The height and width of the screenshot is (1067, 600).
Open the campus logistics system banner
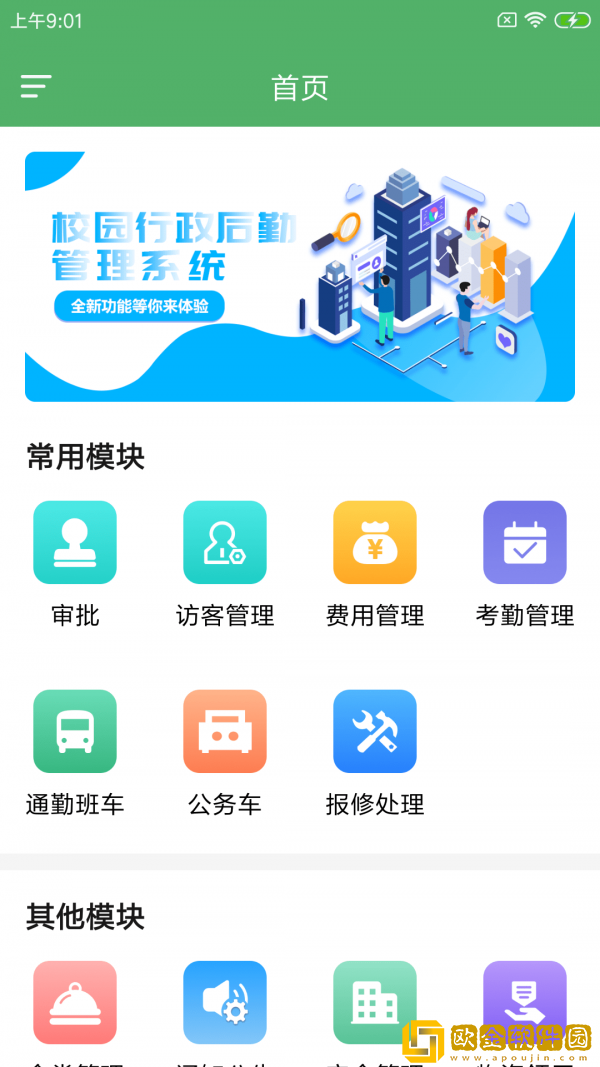300,276
